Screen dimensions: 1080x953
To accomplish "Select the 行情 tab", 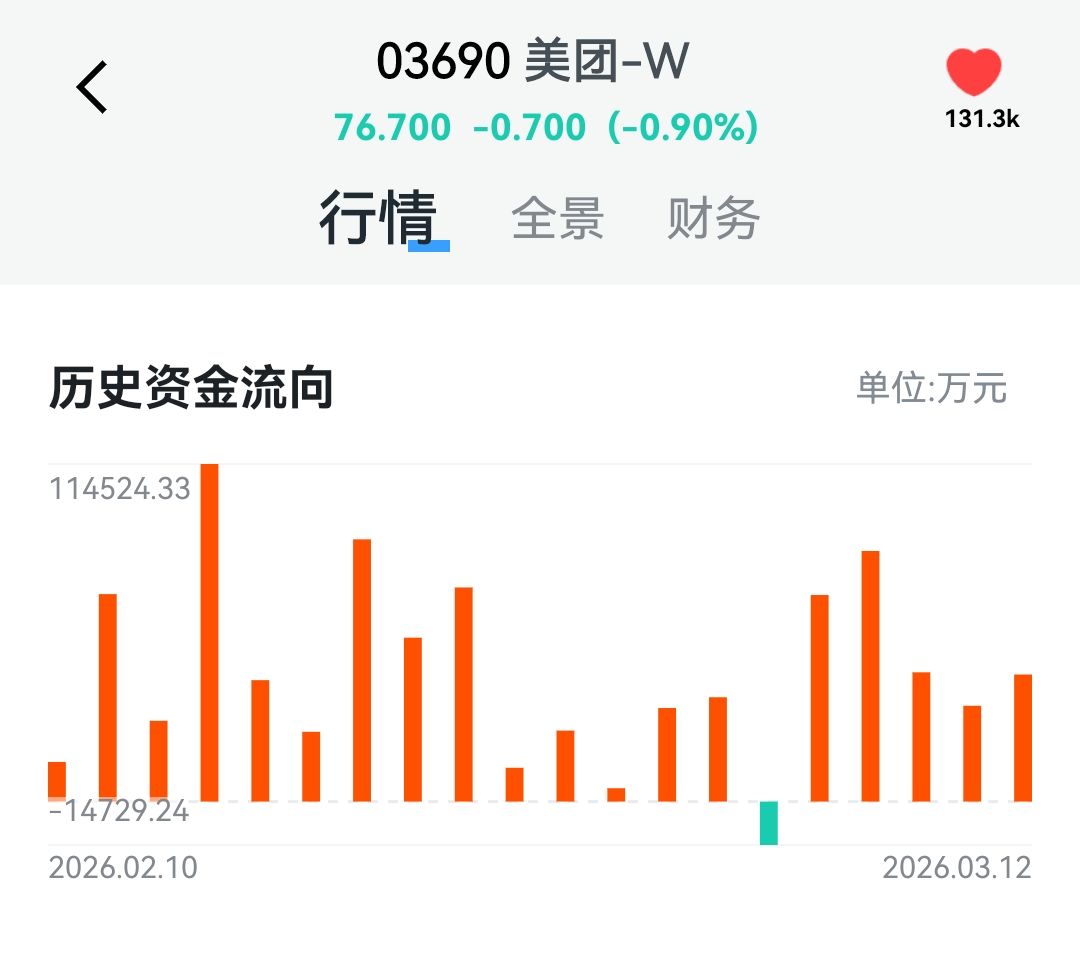I will pos(377,218).
